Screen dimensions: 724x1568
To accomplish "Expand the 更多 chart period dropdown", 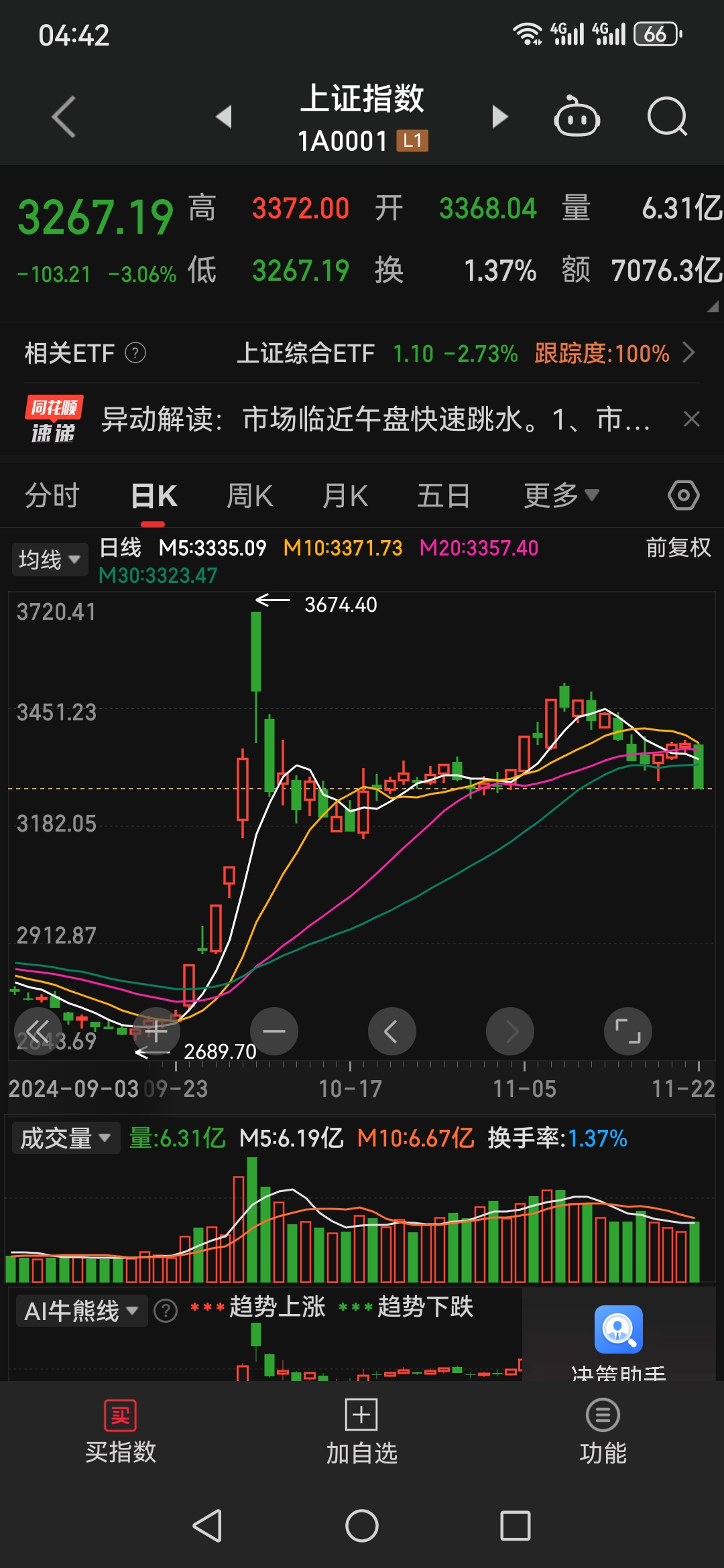I will 562,495.
